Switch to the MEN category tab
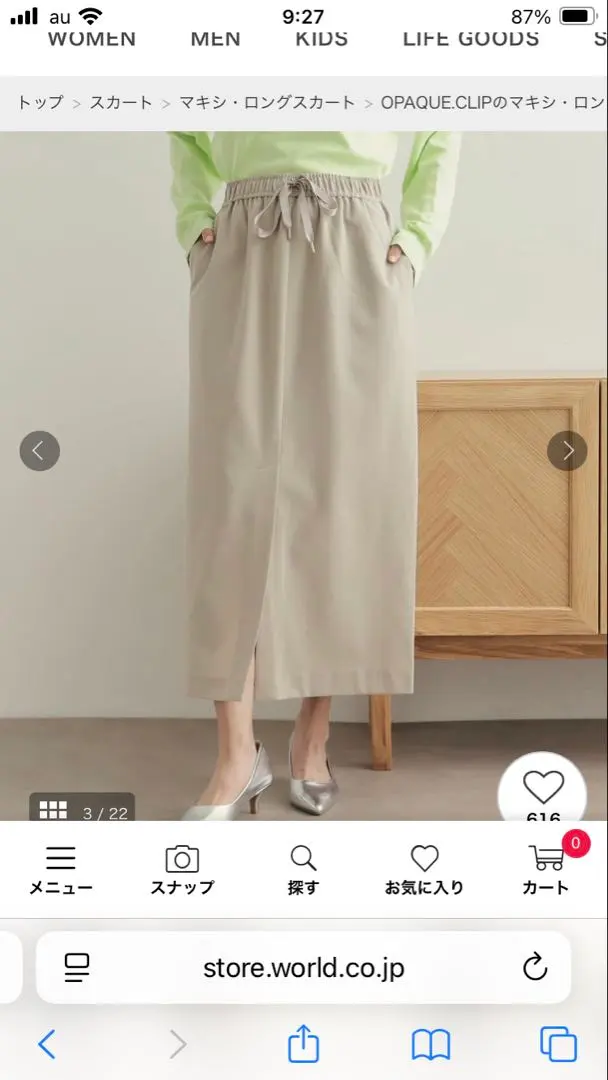Viewport: 608px width, 1080px height. click(215, 40)
